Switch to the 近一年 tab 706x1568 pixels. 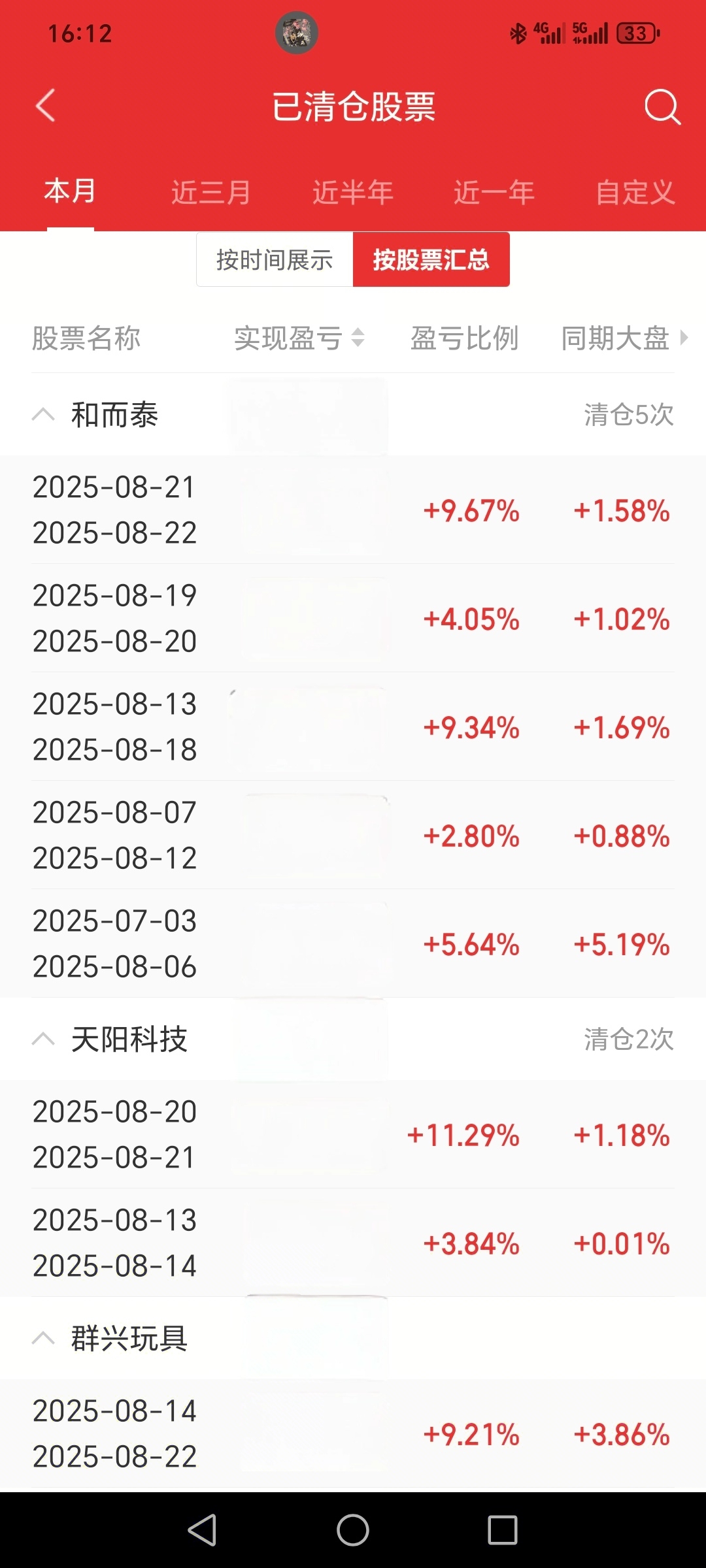click(x=494, y=192)
